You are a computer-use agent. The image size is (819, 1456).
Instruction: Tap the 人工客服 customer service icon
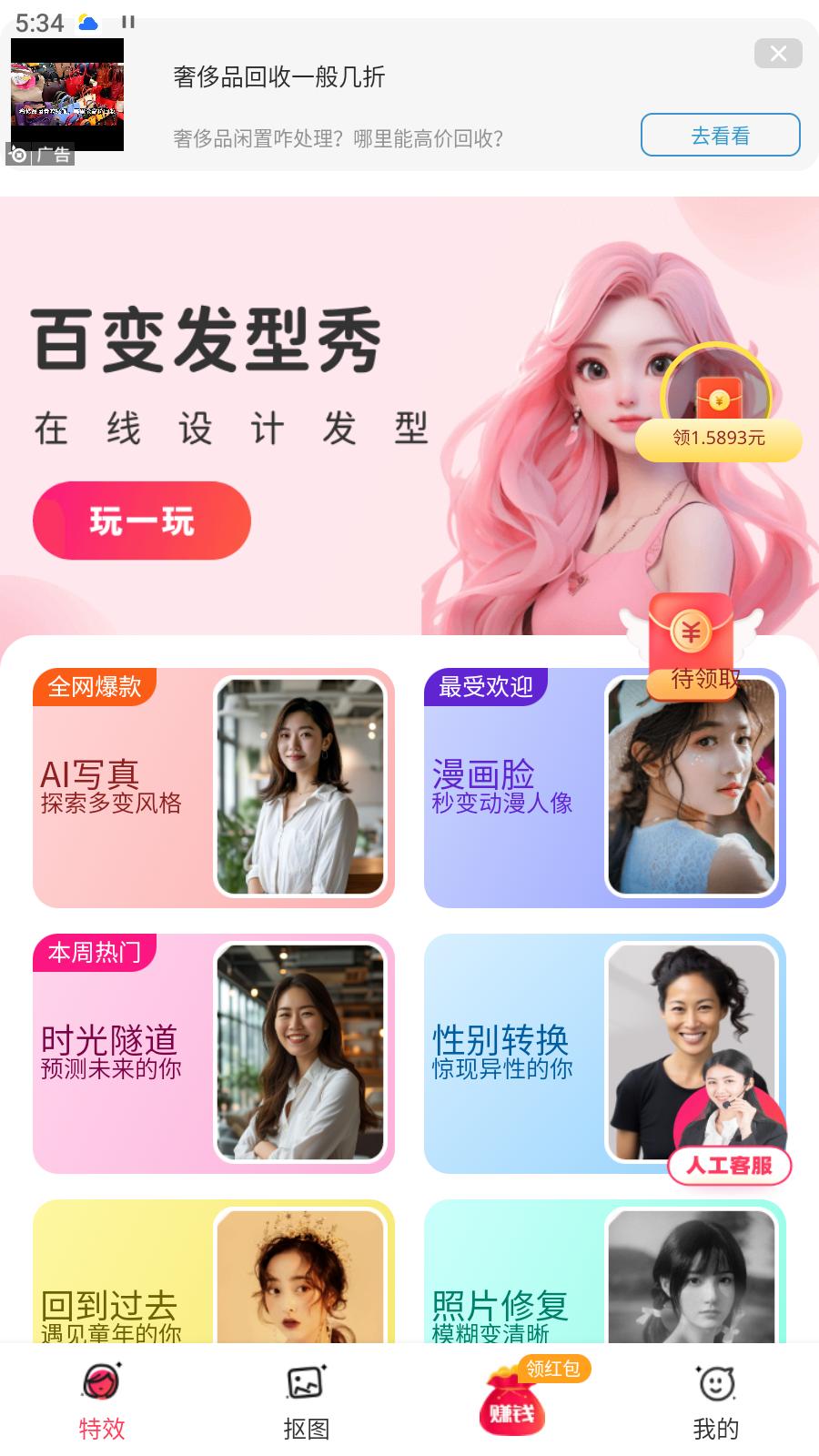(x=728, y=1166)
